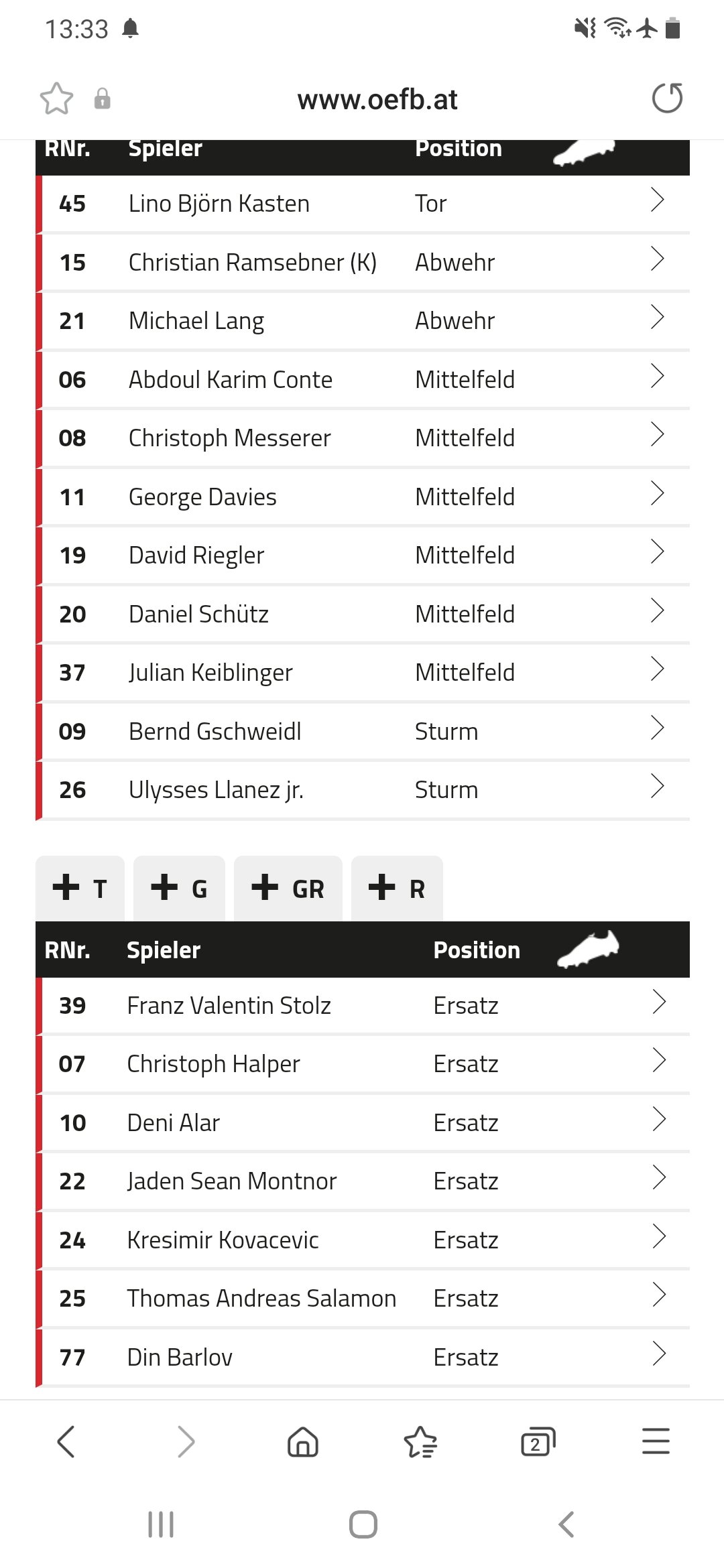Open Kresimir Kovacevic substitute row
724x1568 pixels.
[x=363, y=1240]
